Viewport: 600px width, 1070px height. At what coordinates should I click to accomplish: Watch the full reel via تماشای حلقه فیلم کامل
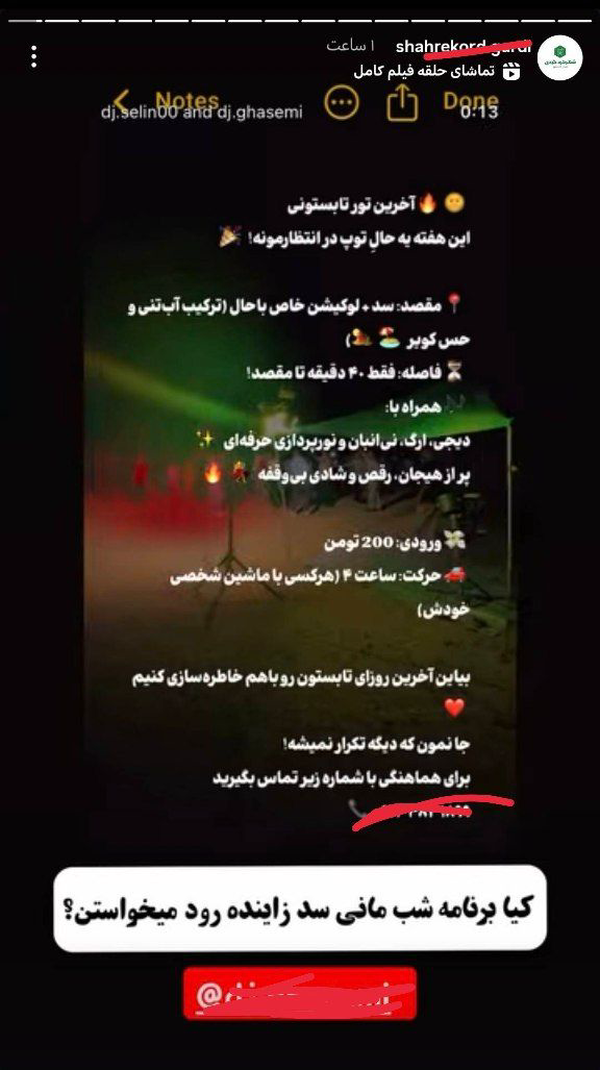click(438, 71)
